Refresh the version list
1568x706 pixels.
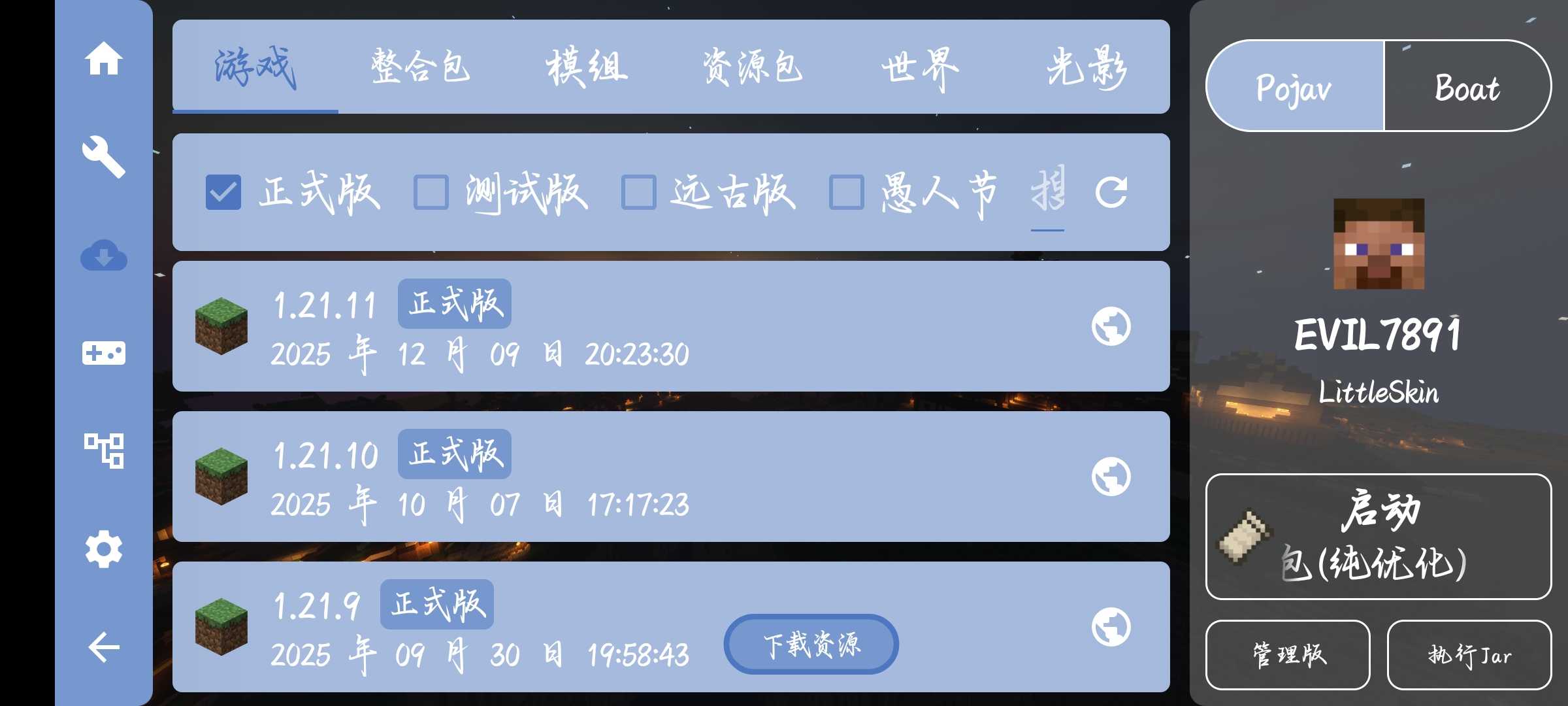point(1111,192)
